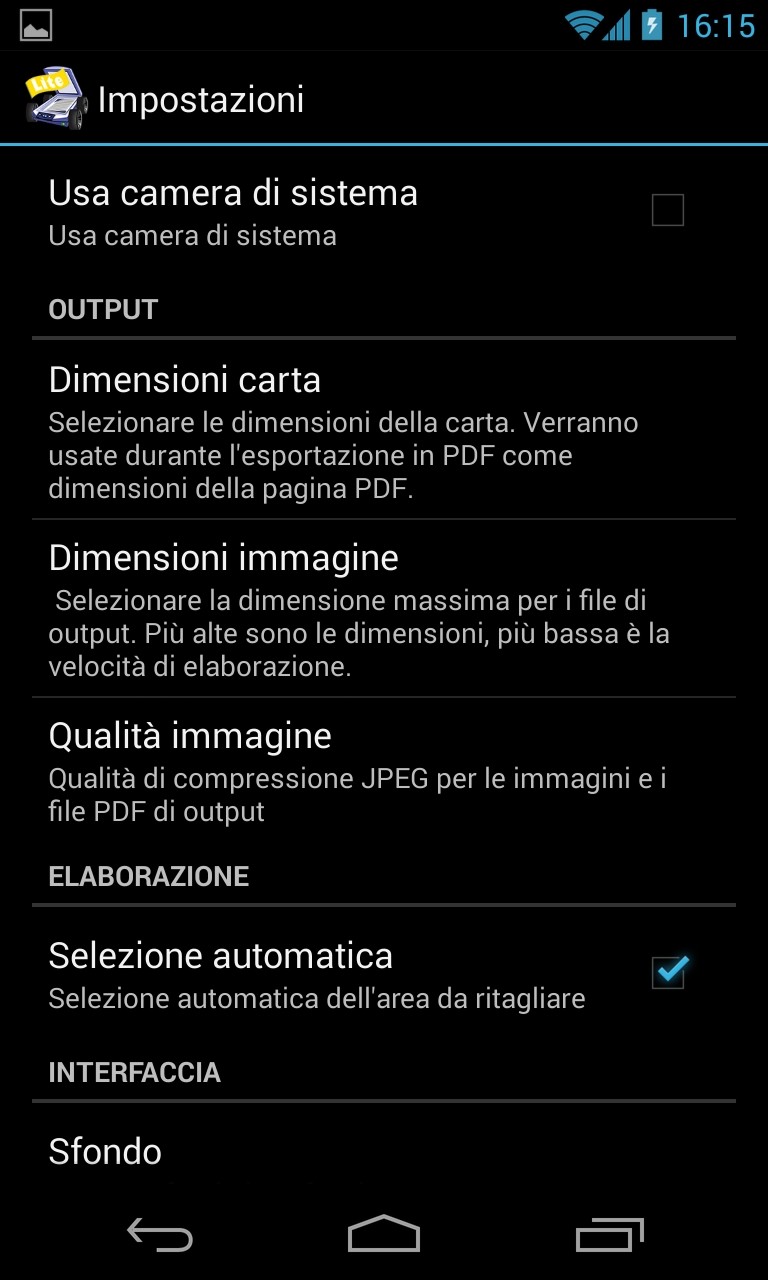Go to the home screen
The image size is (768, 1280).
tap(384, 1235)
